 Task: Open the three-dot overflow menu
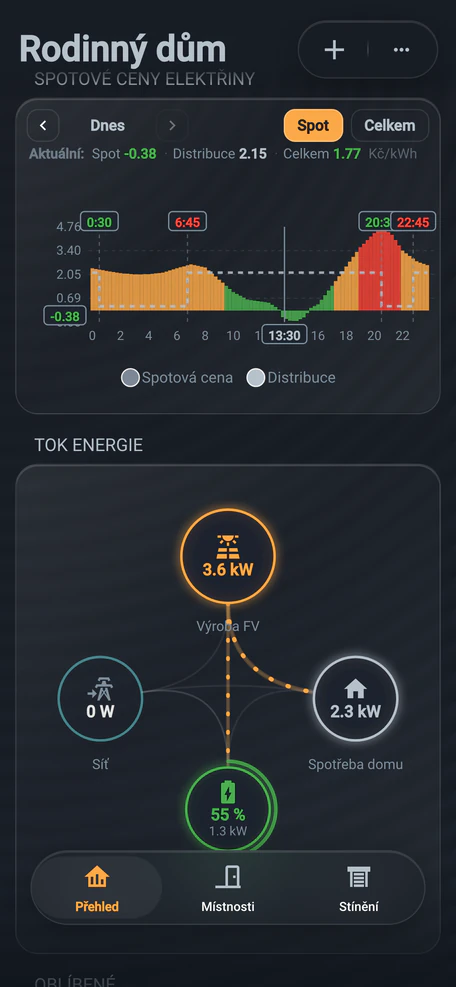click(x=401, y=50)
